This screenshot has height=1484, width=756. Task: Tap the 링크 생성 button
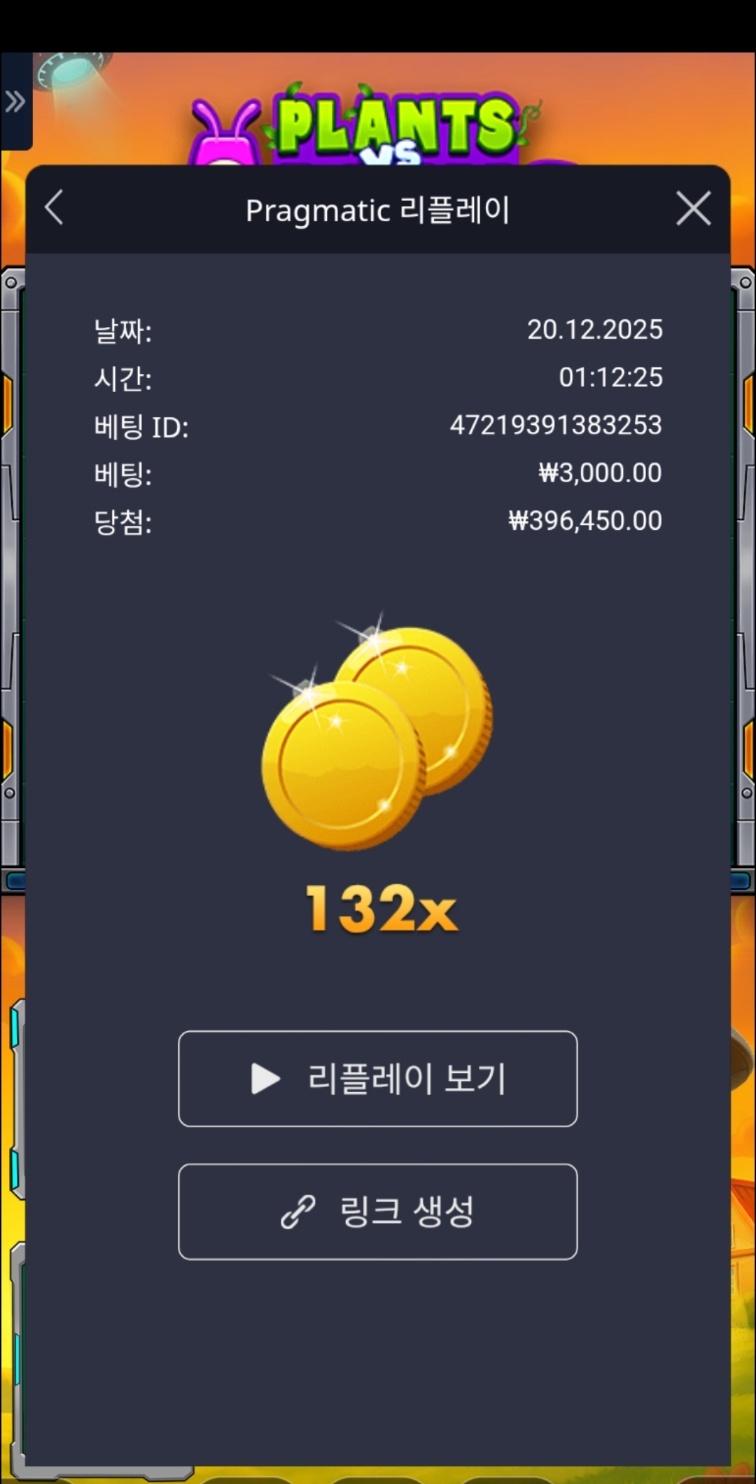pyautogui.click(x=377, y=1212)
